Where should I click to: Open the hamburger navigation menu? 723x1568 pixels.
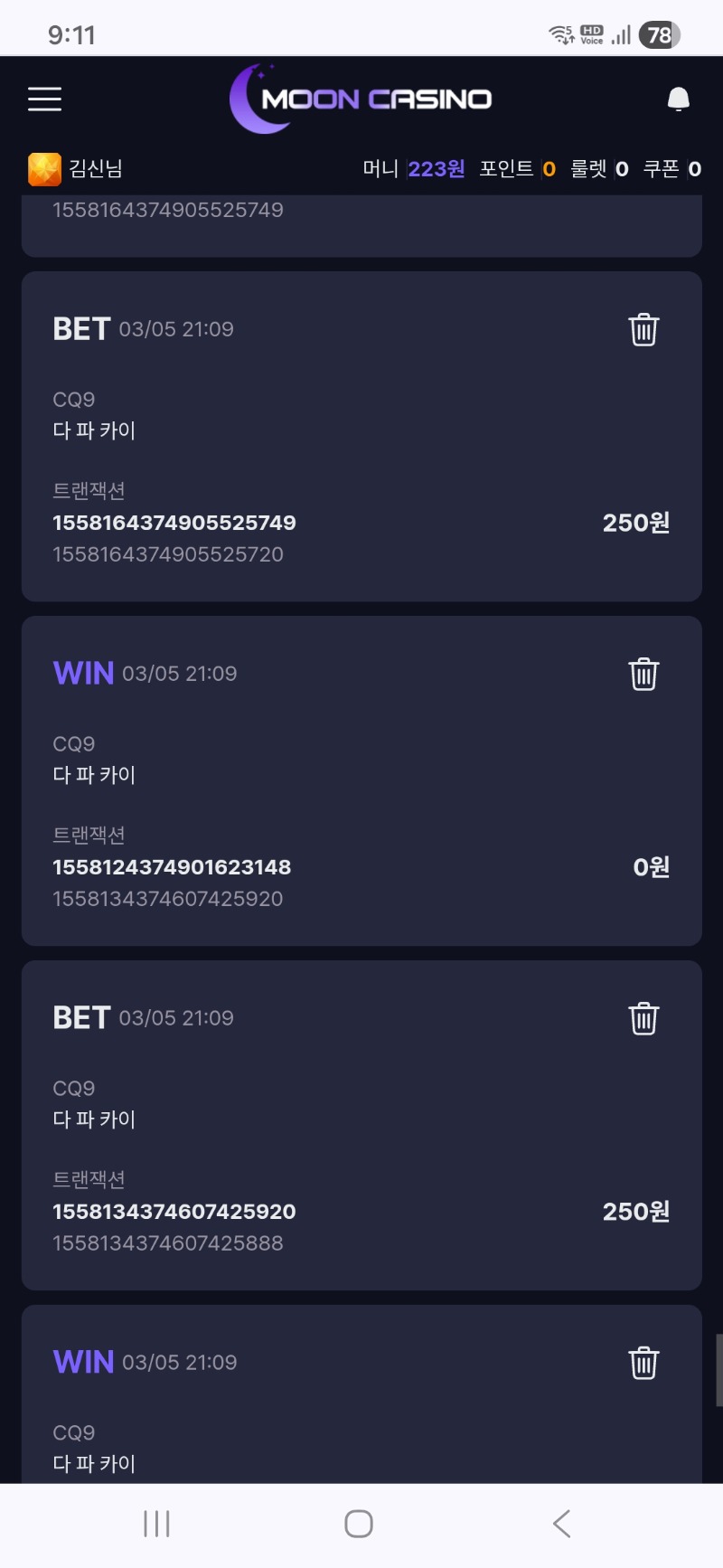coord(44,99)
